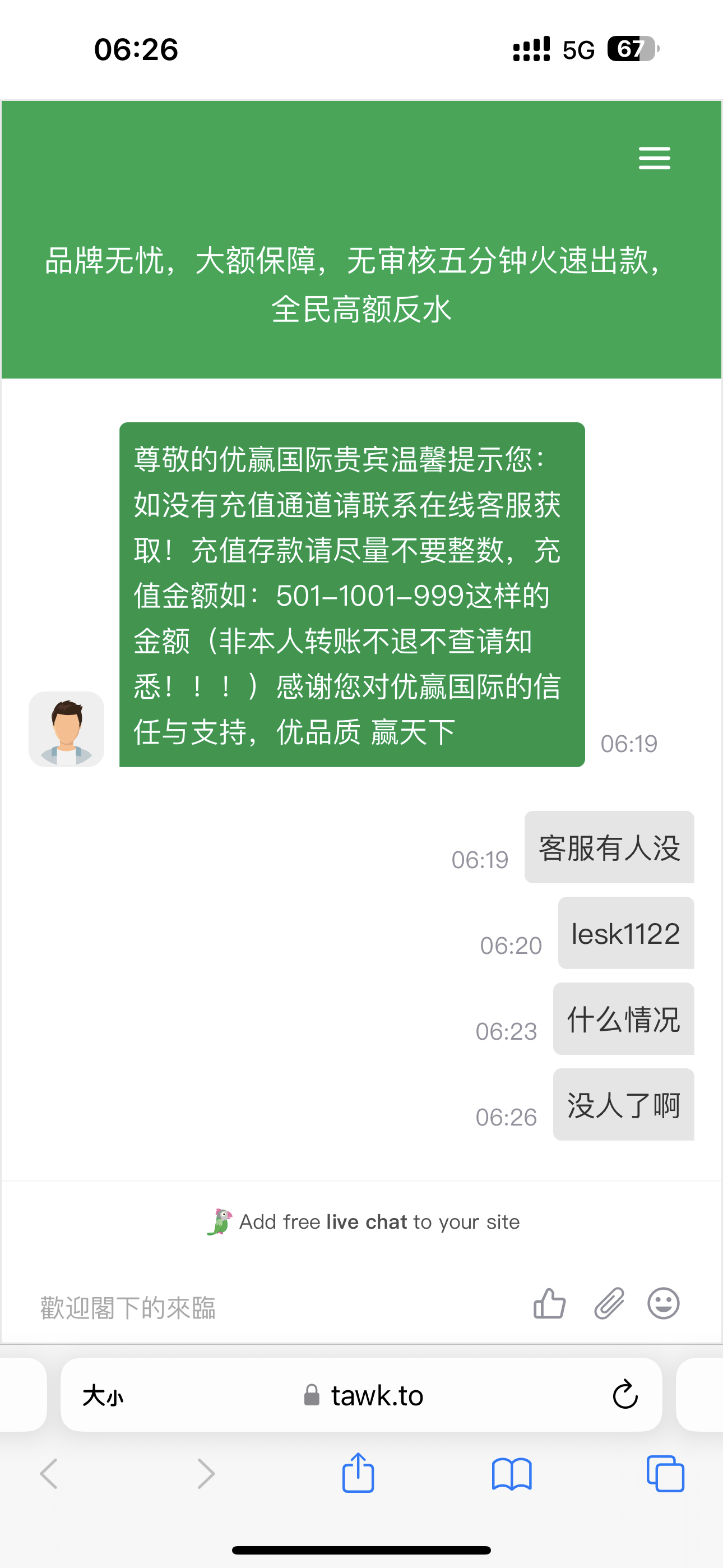
Task: Open the Add free live chat link
Action: 364,1221
